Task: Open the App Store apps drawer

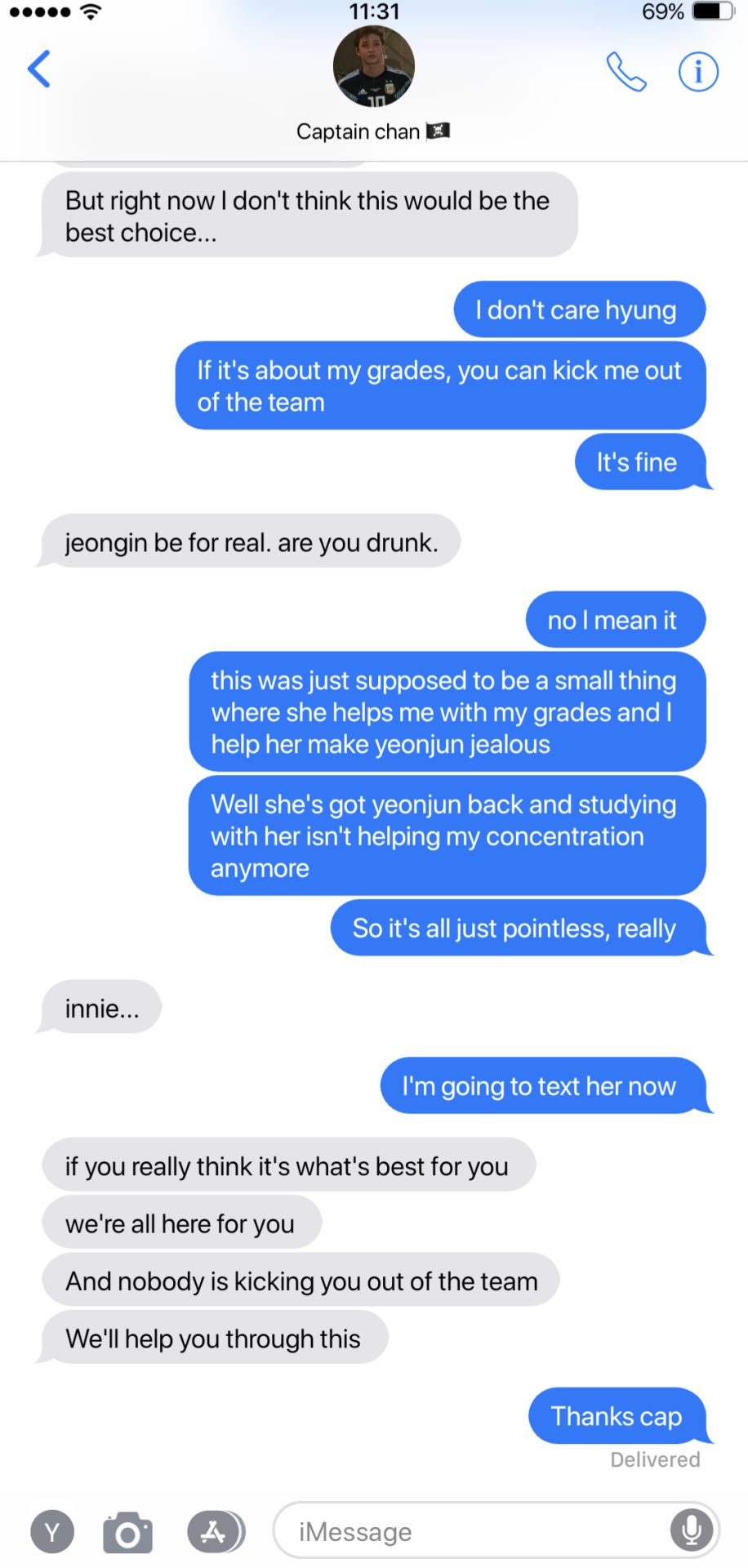Action: click(216, 1532)
